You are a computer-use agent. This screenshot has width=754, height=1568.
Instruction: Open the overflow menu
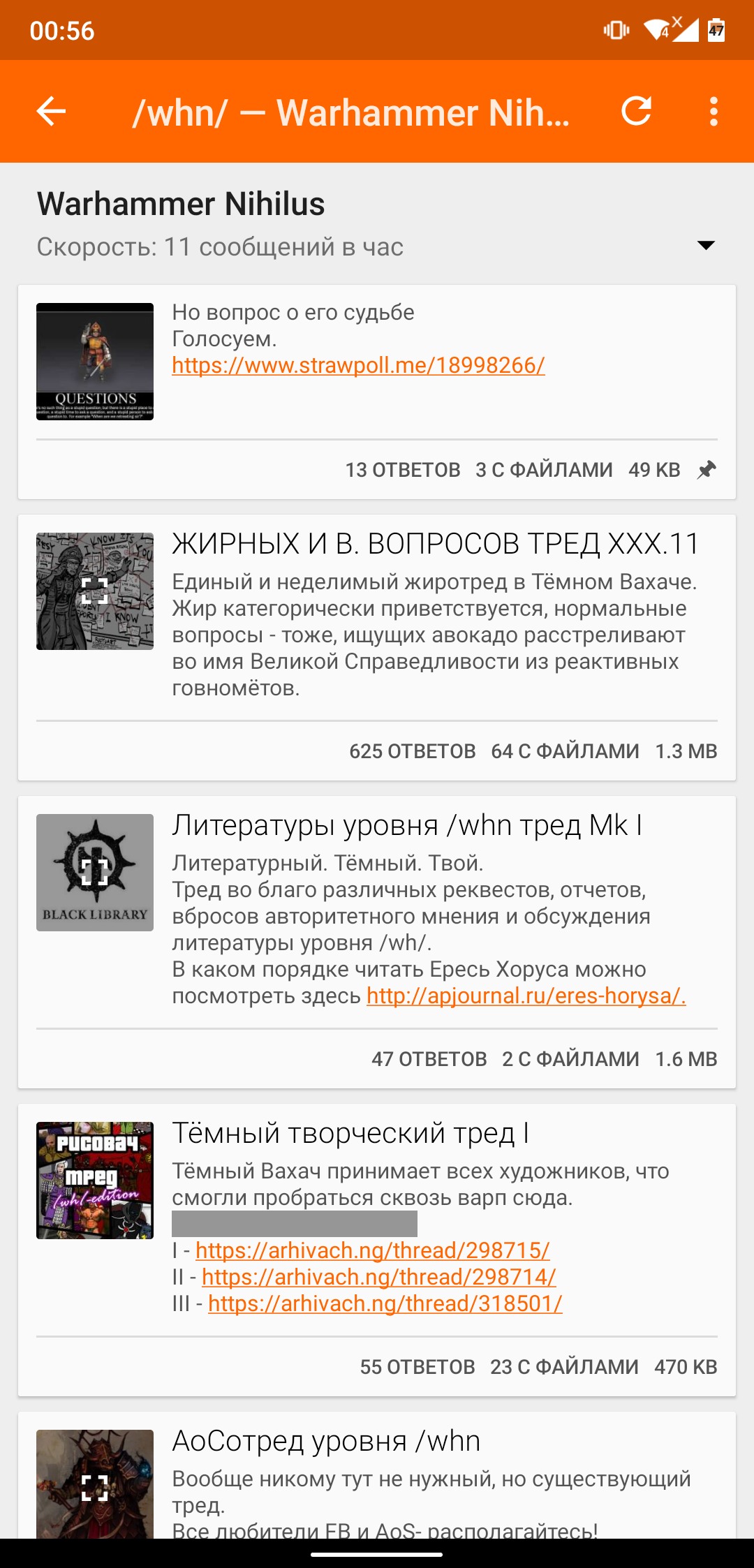[713, 112]
